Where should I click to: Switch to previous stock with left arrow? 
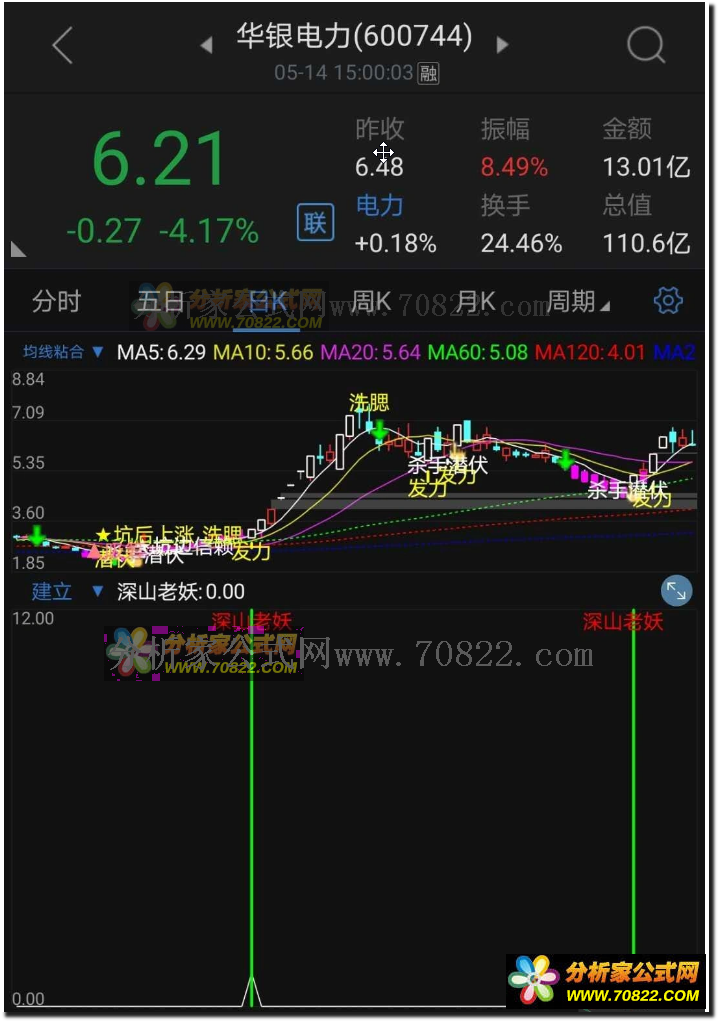pos(207,45)
